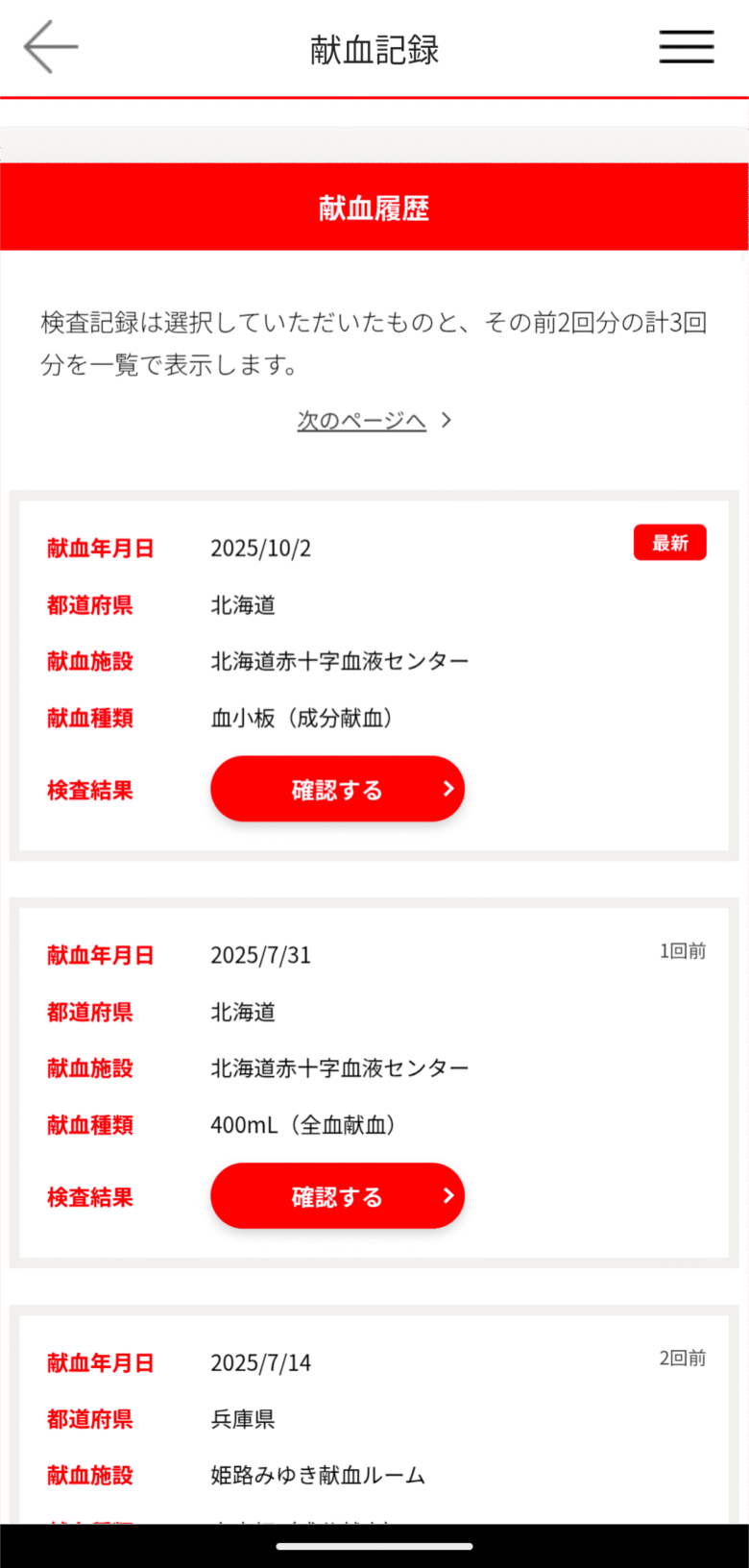Go back using the top-left arrow

51,47
